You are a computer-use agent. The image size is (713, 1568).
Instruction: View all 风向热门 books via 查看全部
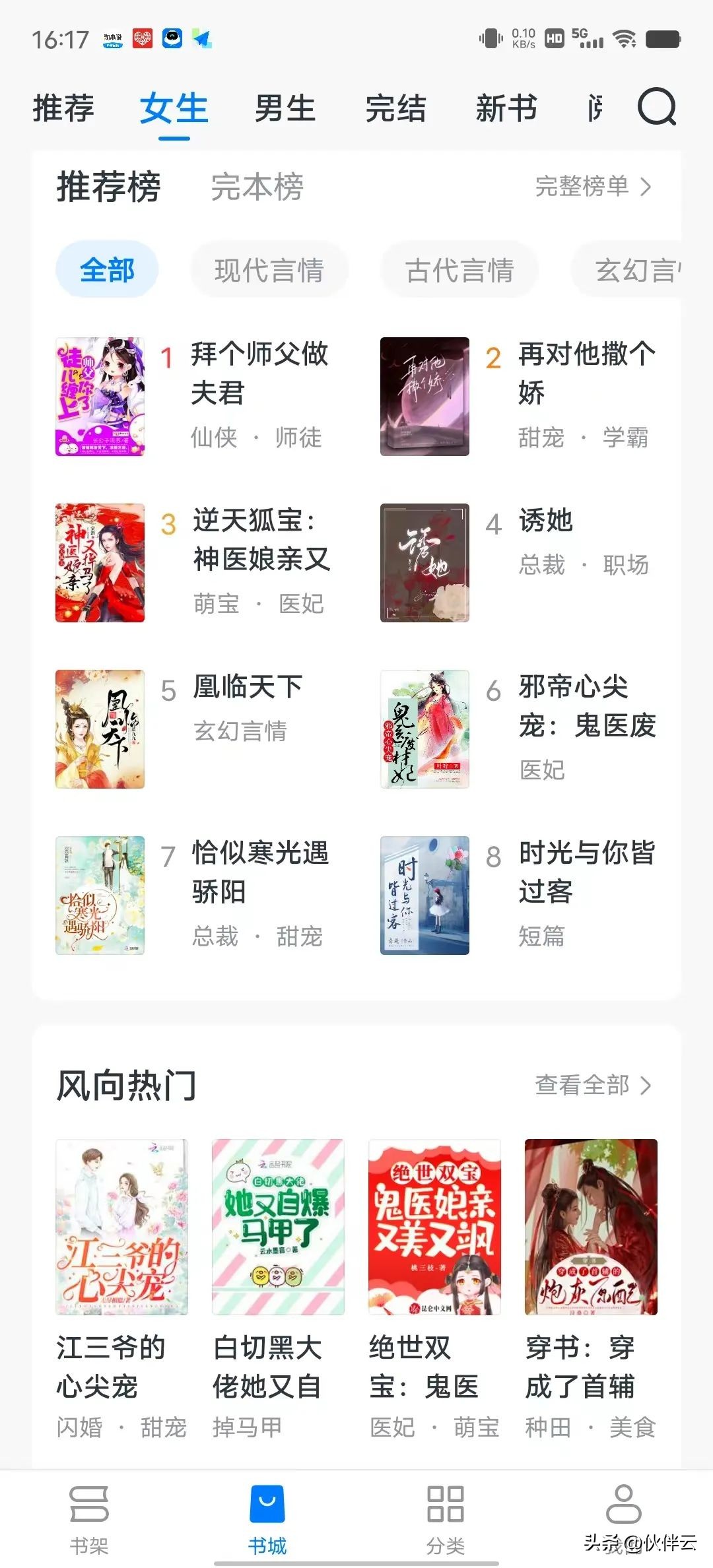click(592, 1085)
